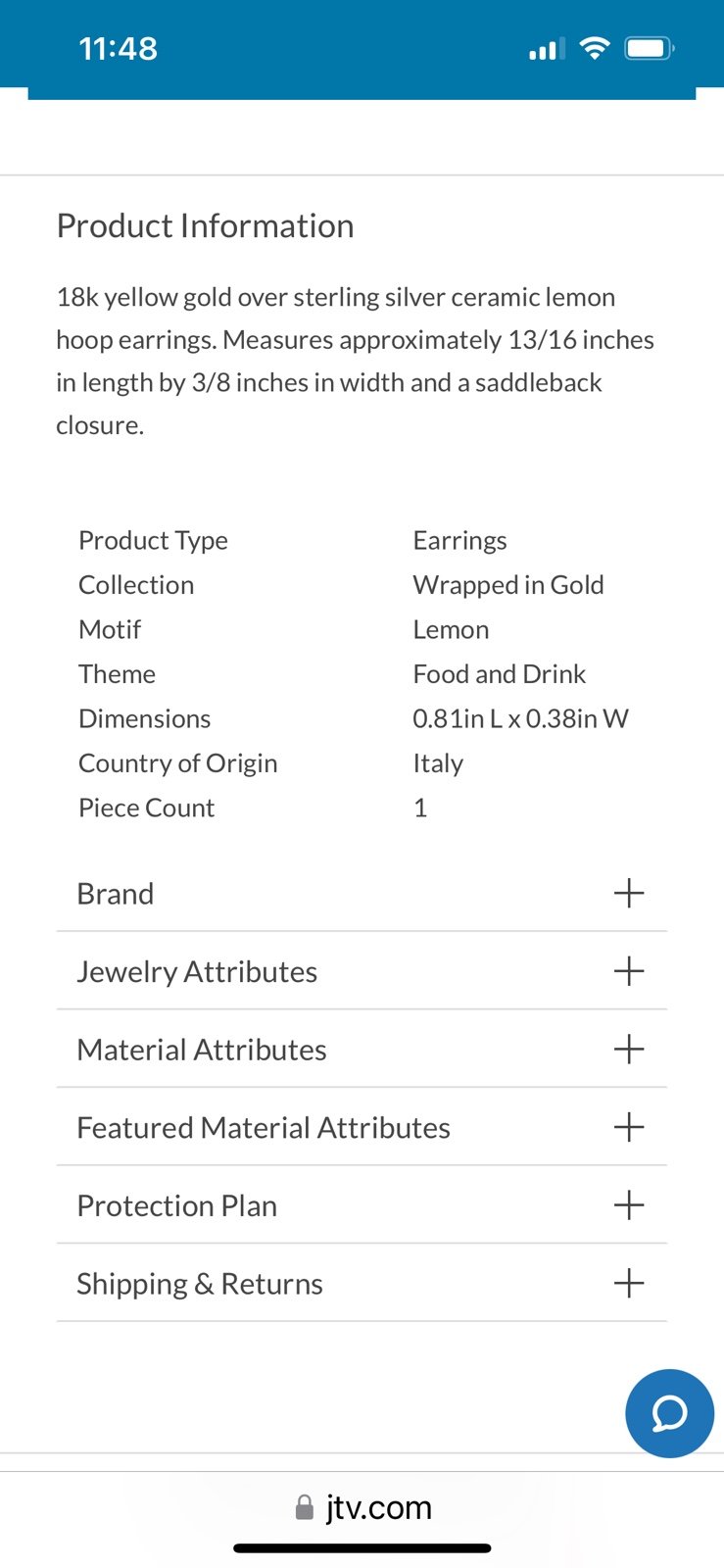Expand Jewelry Attributes details

point(362,971)
